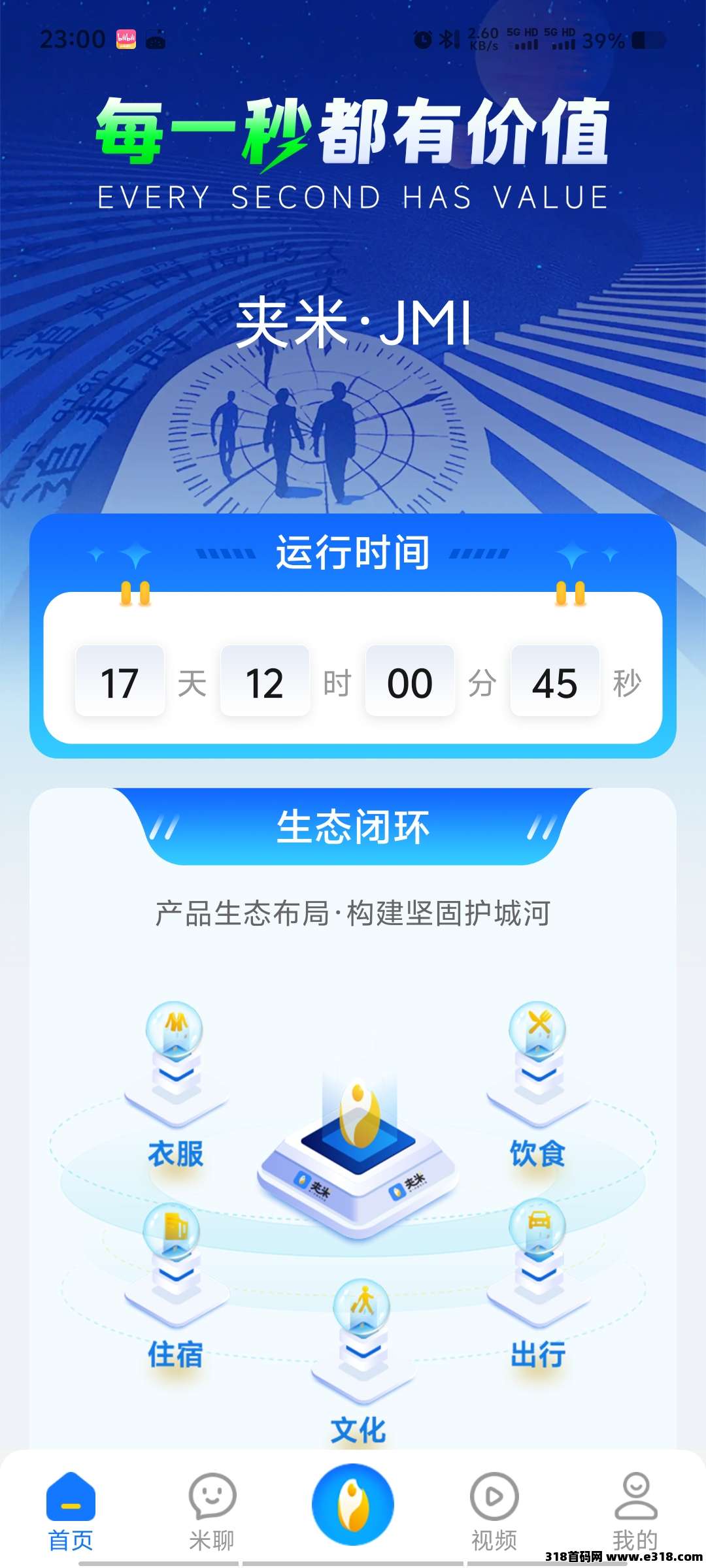The width and height of the screenshot is (706, 1568).
Task: Open the 米聊 chat tab
Action: [212, 1509]
